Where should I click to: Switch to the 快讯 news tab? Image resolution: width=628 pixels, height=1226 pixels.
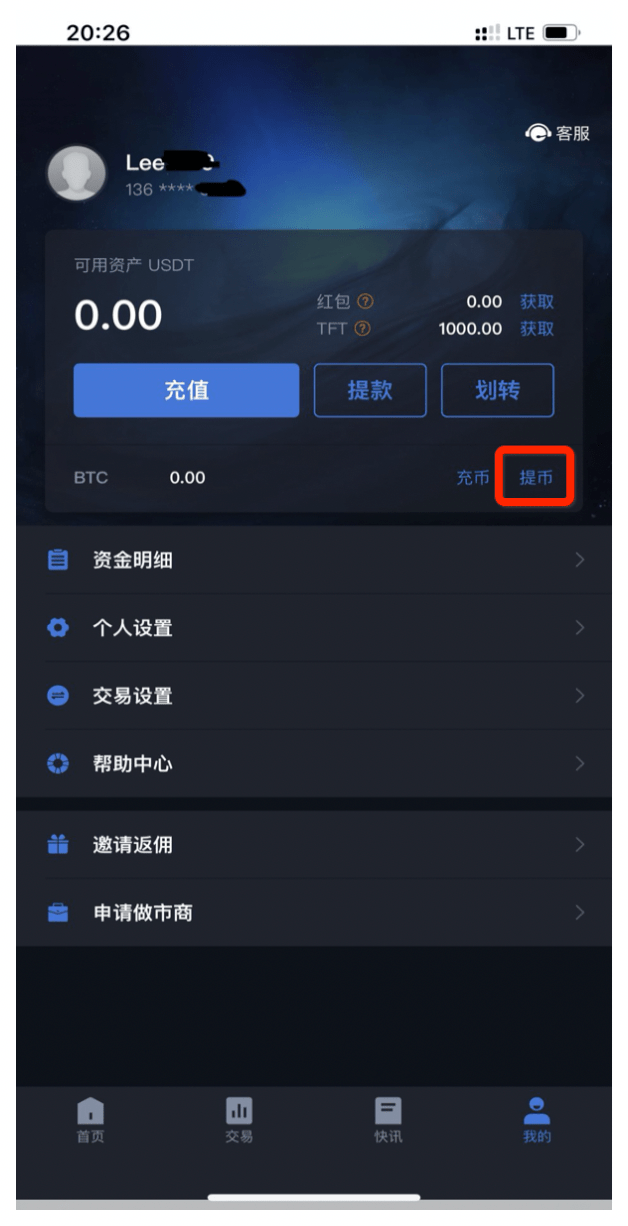coord(388,1121)
